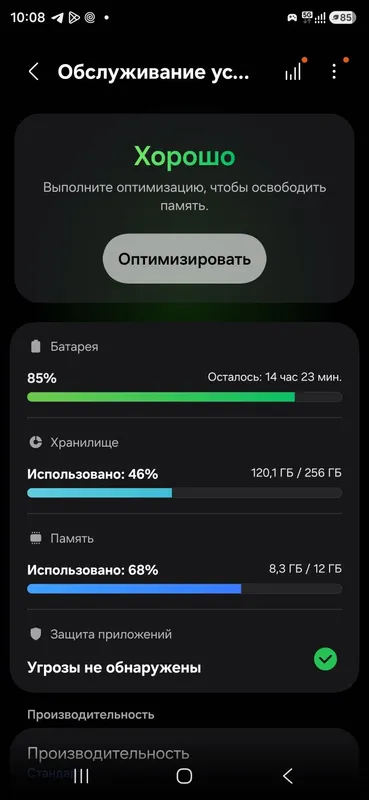Image resolution: width=369 pixels, height=800 pixels.
Task: Open the three-dot overflow menu
Action: (x=334, y=72)
